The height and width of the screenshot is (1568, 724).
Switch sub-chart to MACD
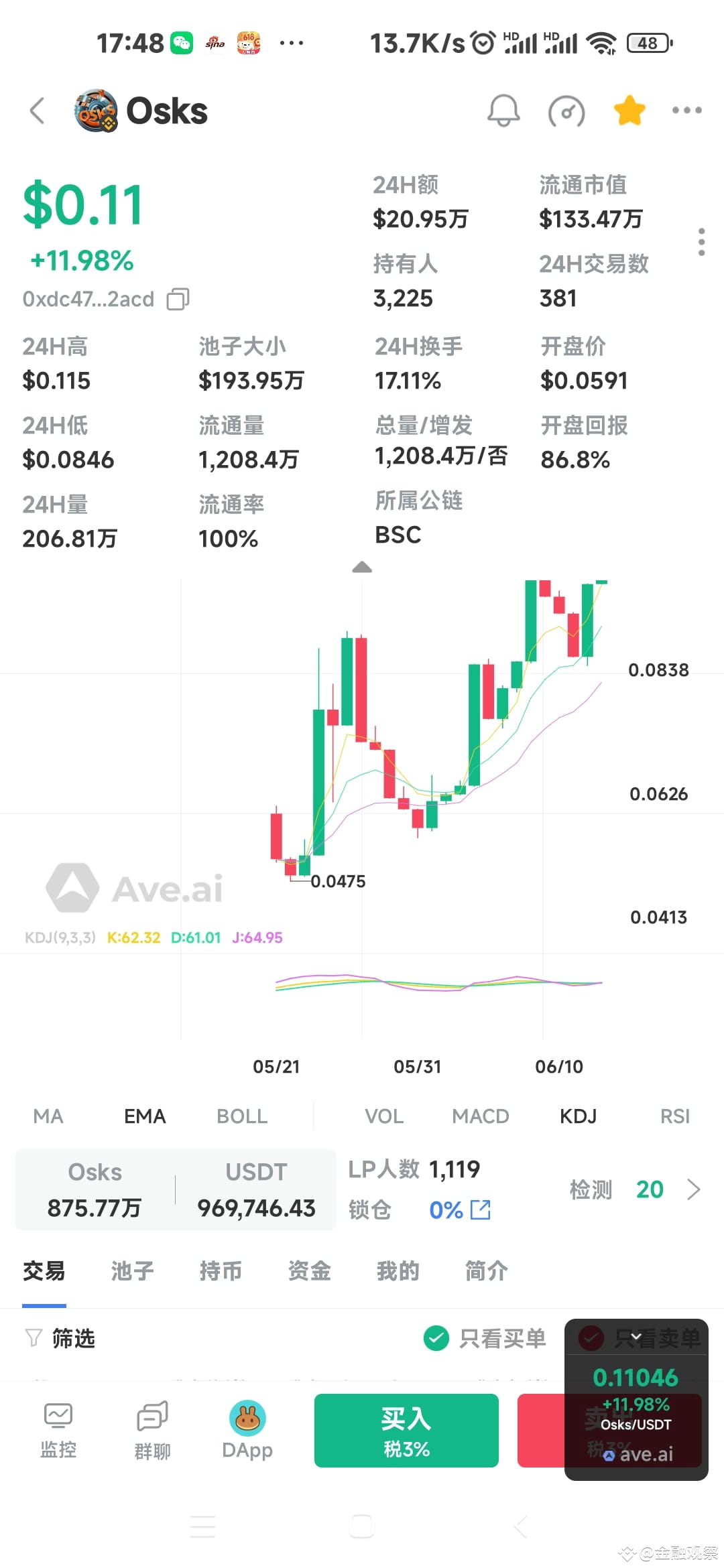click(x=481, y=1116)
